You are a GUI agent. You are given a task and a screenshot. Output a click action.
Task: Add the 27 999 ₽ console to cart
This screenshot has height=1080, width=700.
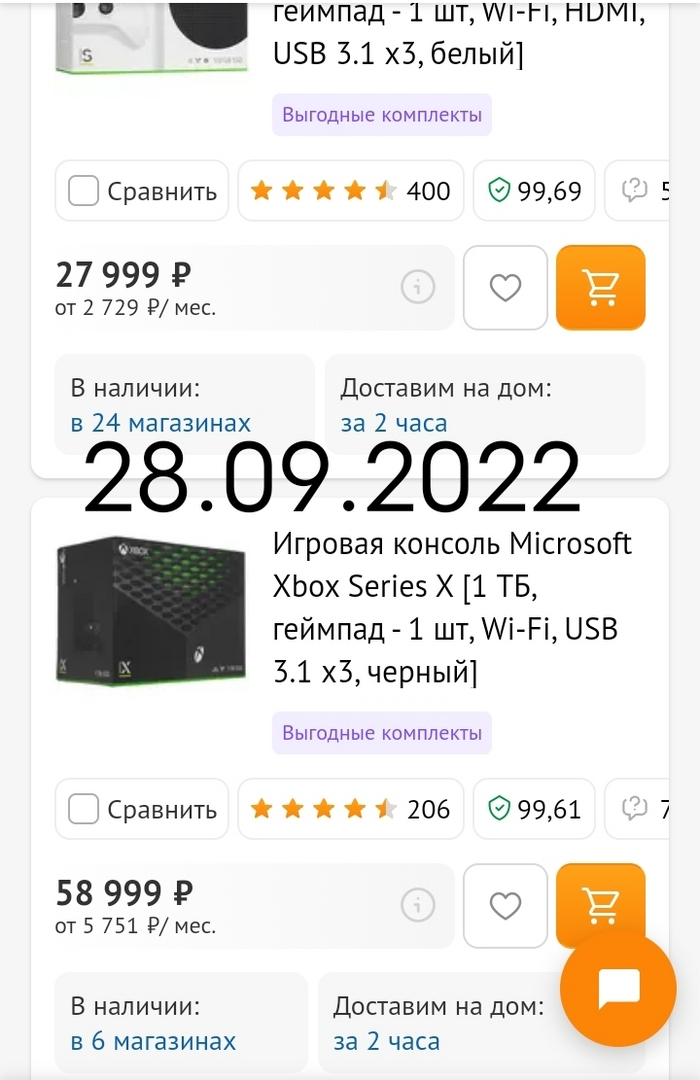click(x=600, y=288)
